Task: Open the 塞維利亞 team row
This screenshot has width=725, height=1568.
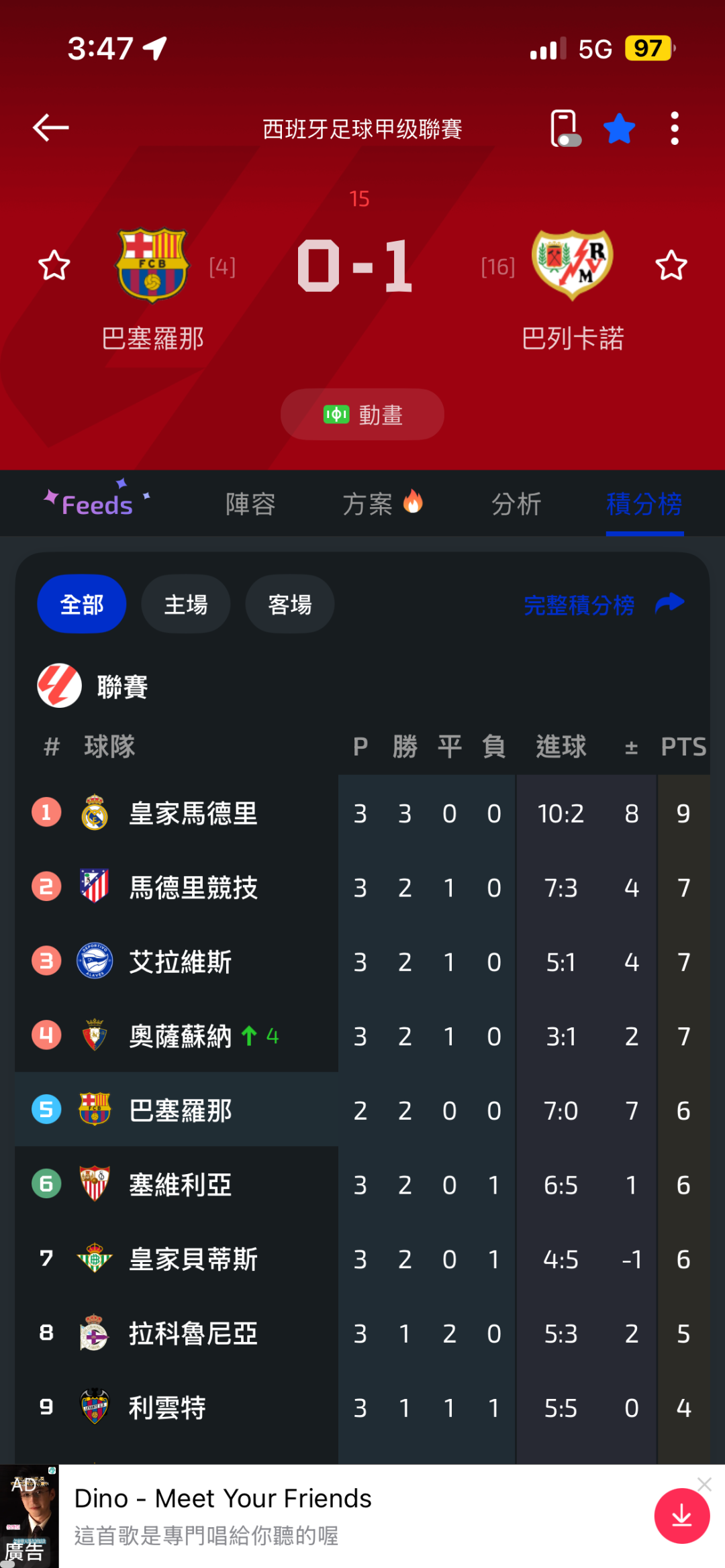Action: 362,1185
